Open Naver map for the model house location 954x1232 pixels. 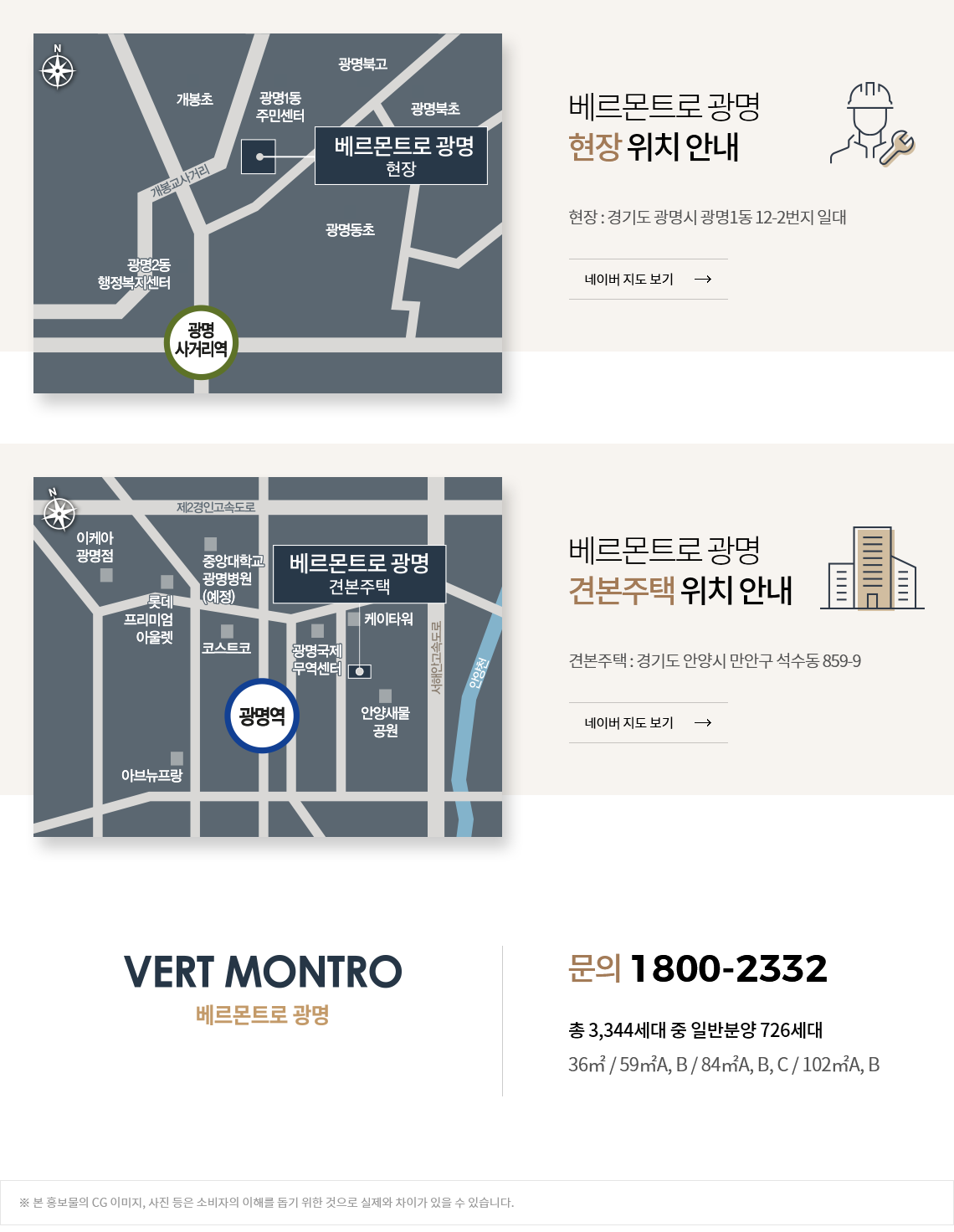648,723
